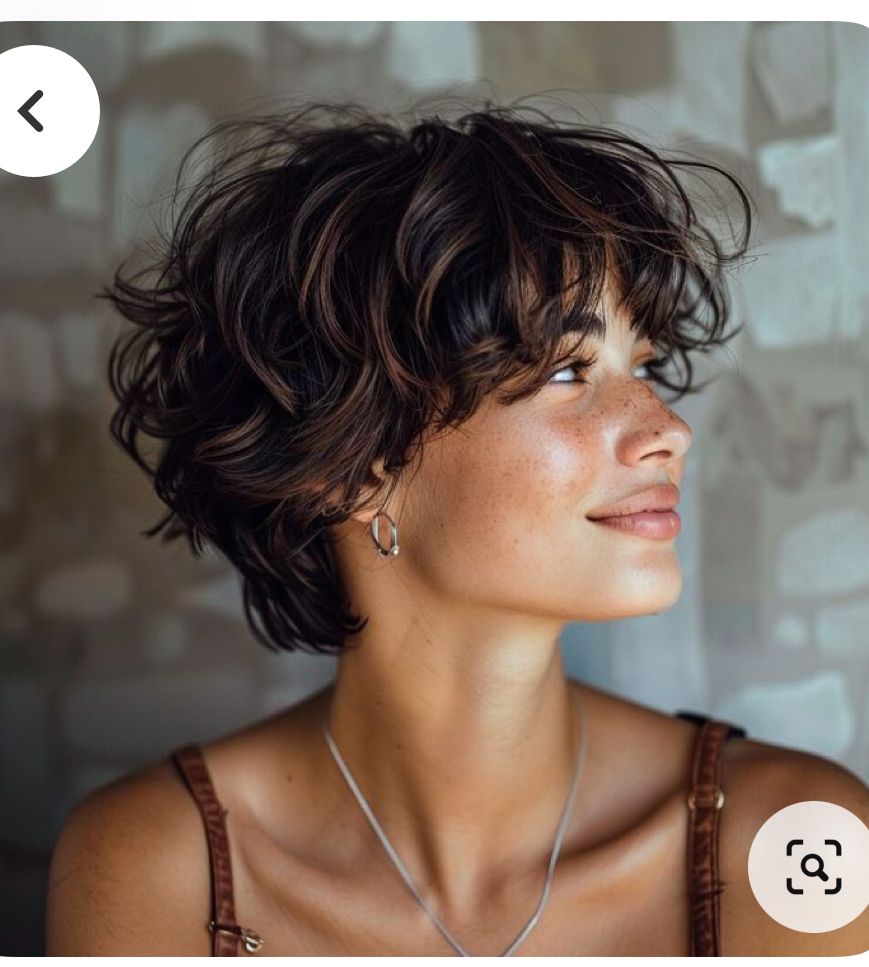Go back using the back arrow

tap(33, 111)
